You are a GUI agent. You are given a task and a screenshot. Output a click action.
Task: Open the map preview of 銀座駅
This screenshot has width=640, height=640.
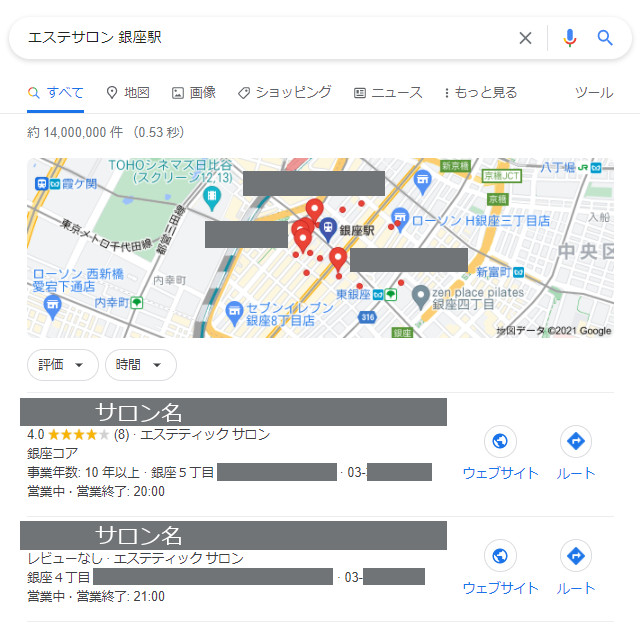click(320, 247)
